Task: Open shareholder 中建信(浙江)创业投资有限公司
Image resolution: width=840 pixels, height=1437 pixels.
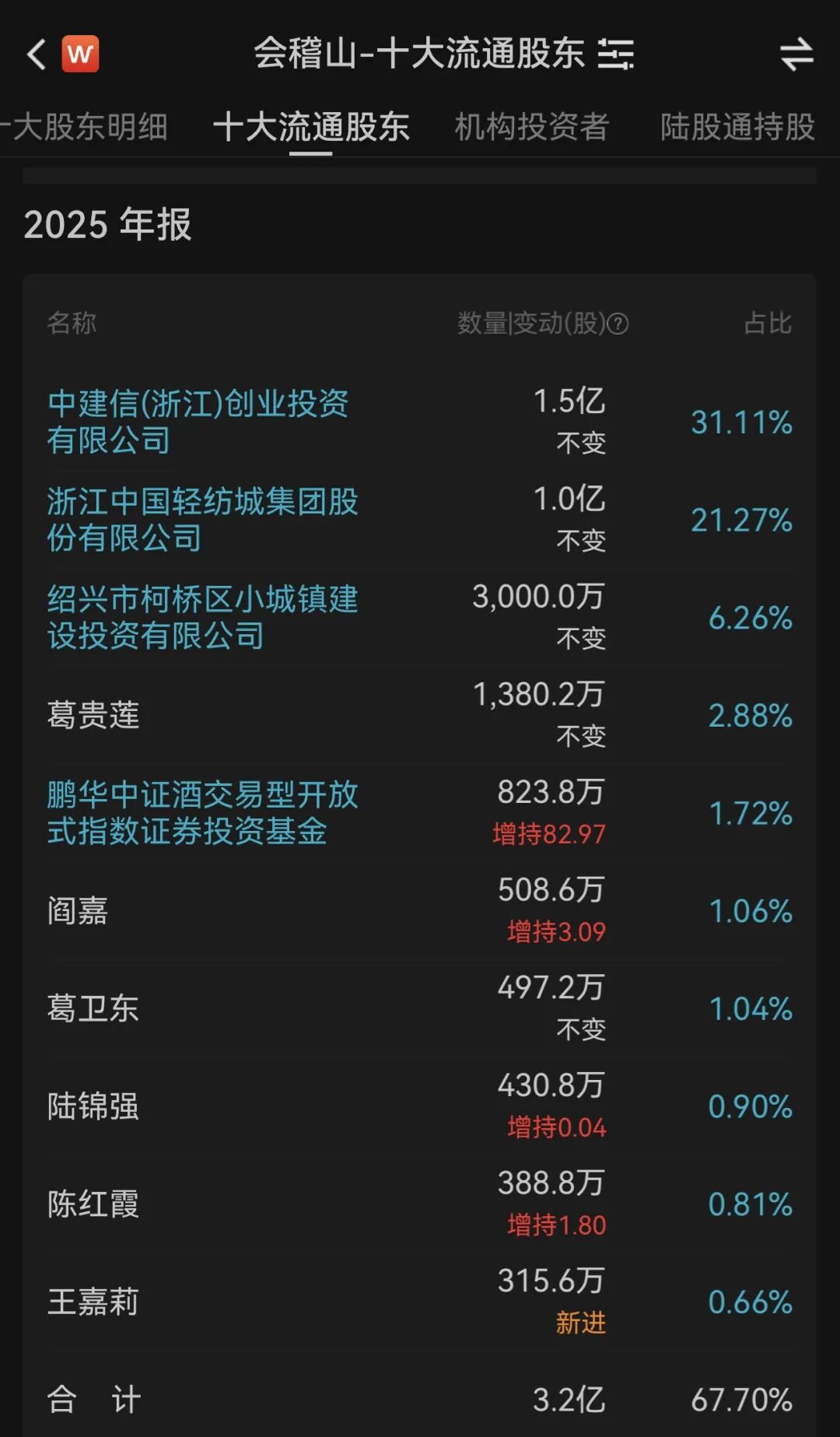Action: click(x=198, y=422)
